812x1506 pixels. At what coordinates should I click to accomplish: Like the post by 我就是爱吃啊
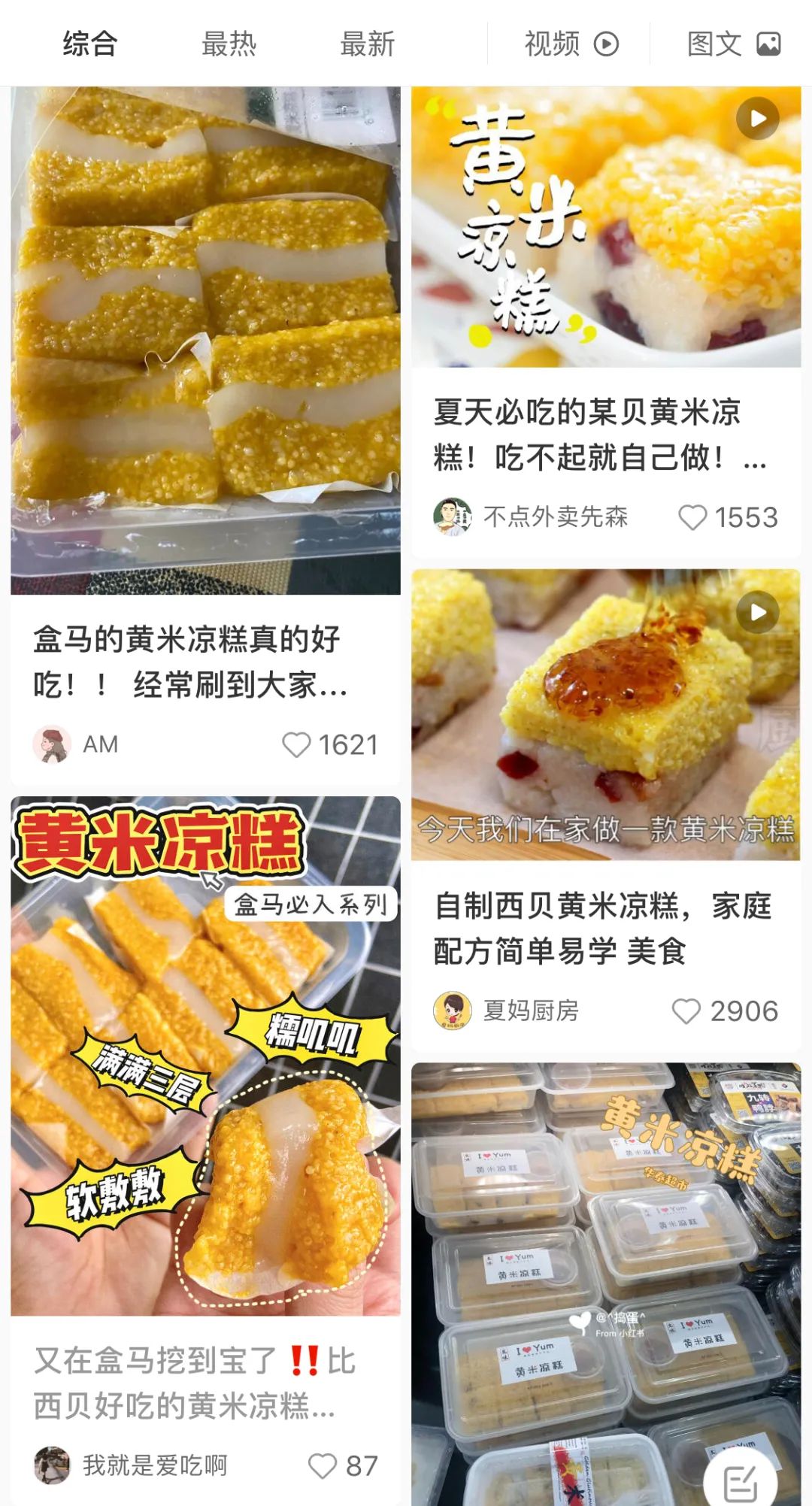point(323,1465)
